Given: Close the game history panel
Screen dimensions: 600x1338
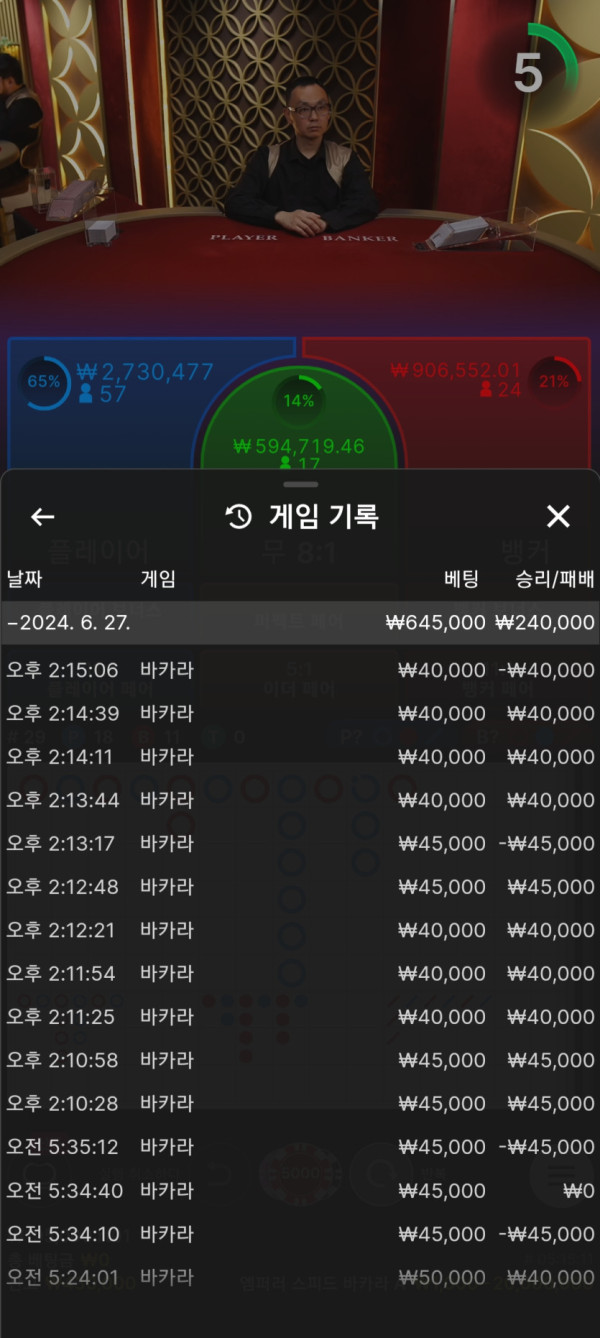Looking at the screenshot, I should pos(558,516).
